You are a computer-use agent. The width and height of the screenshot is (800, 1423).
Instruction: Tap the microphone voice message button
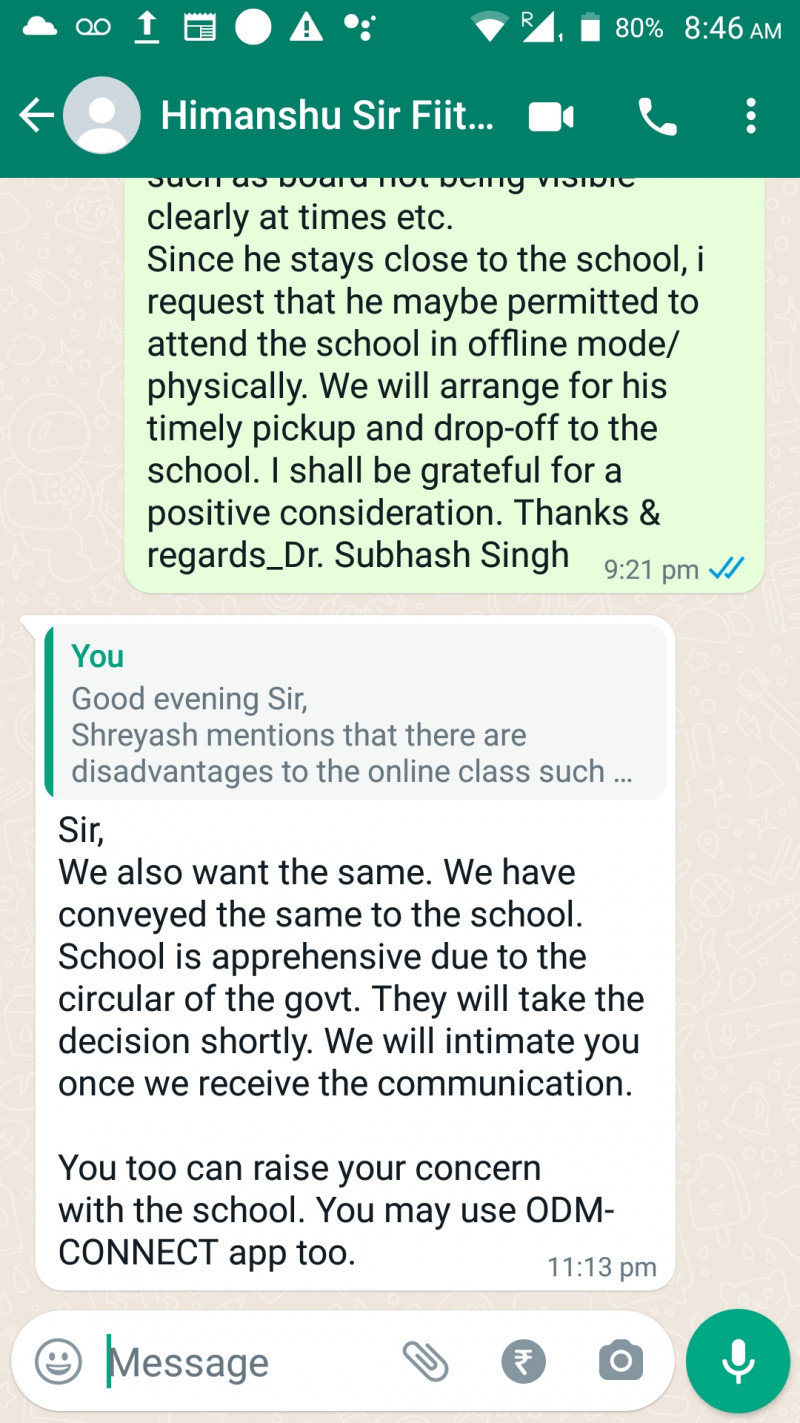738,1361
